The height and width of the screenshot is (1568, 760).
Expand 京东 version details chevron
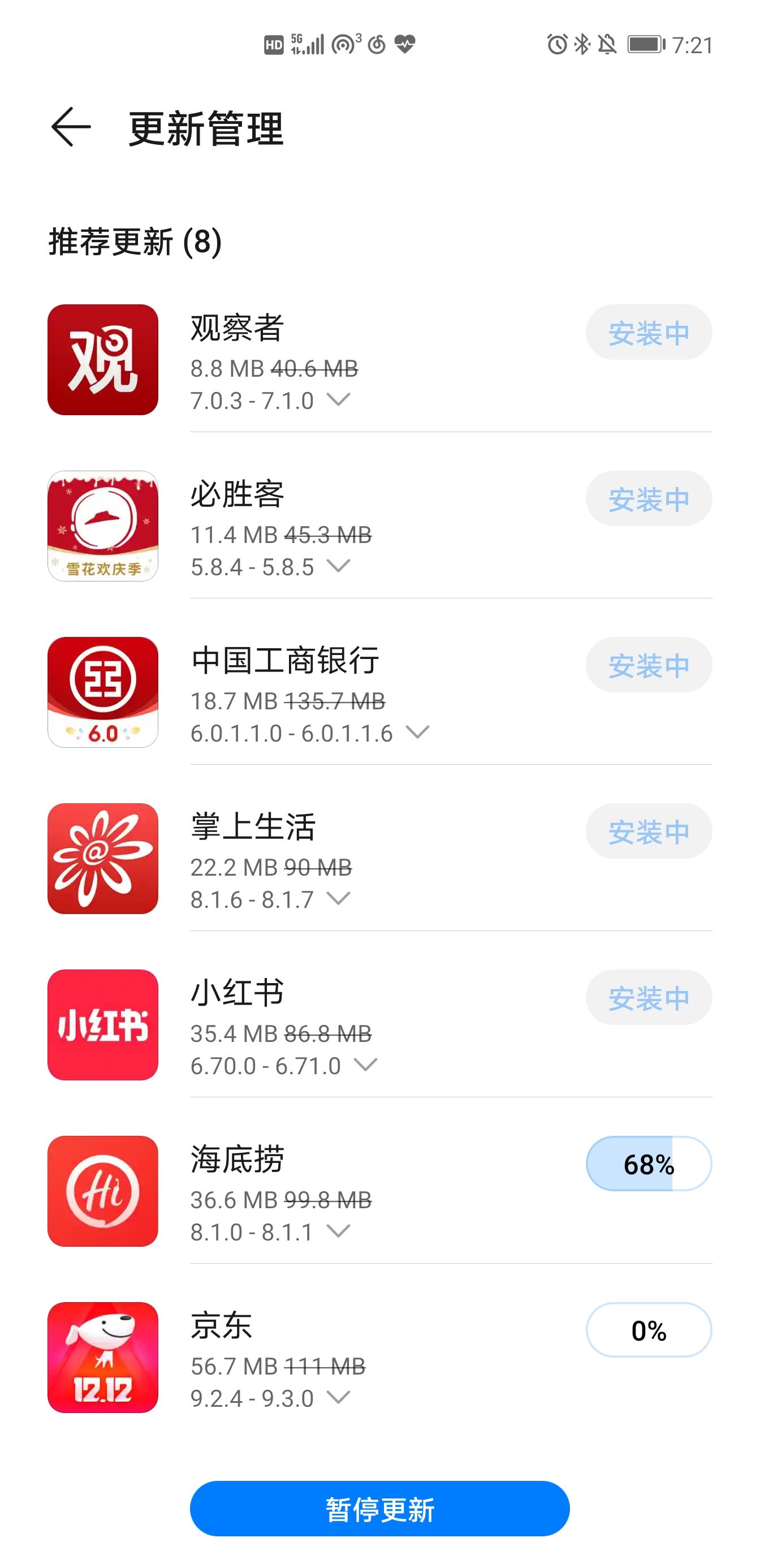tap(338, 1397)
